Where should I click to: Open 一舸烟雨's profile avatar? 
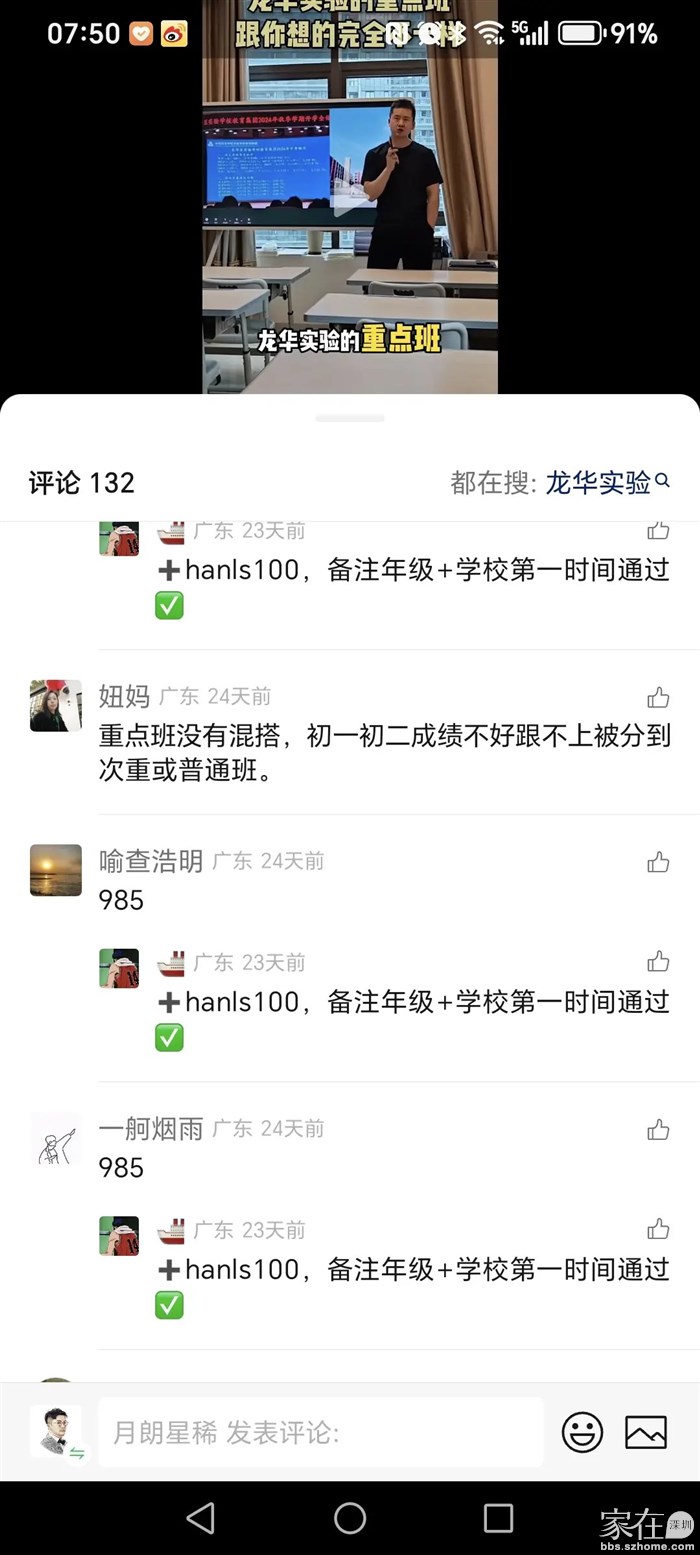click(x=56, y=1138)
